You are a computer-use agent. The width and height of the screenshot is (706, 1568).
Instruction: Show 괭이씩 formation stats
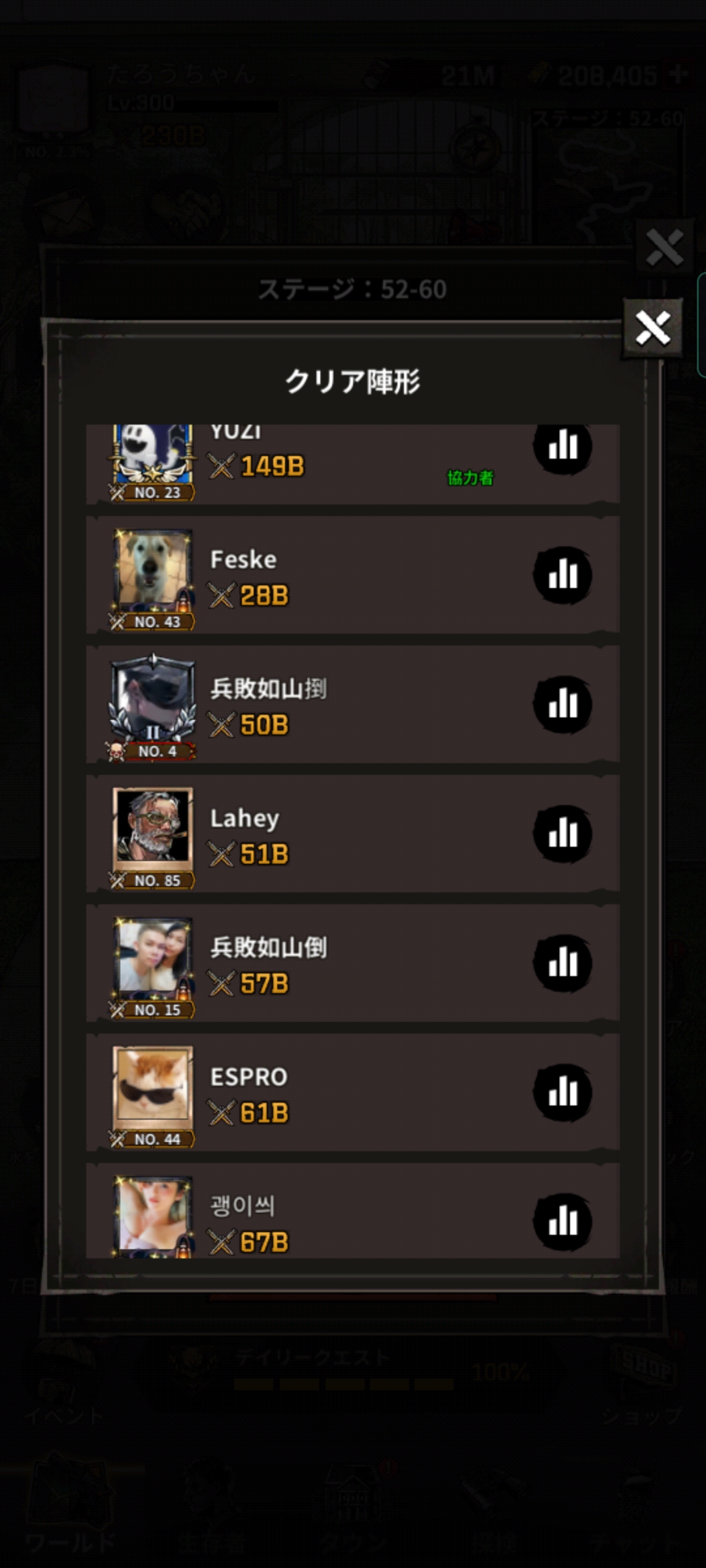pos(562,1222)
